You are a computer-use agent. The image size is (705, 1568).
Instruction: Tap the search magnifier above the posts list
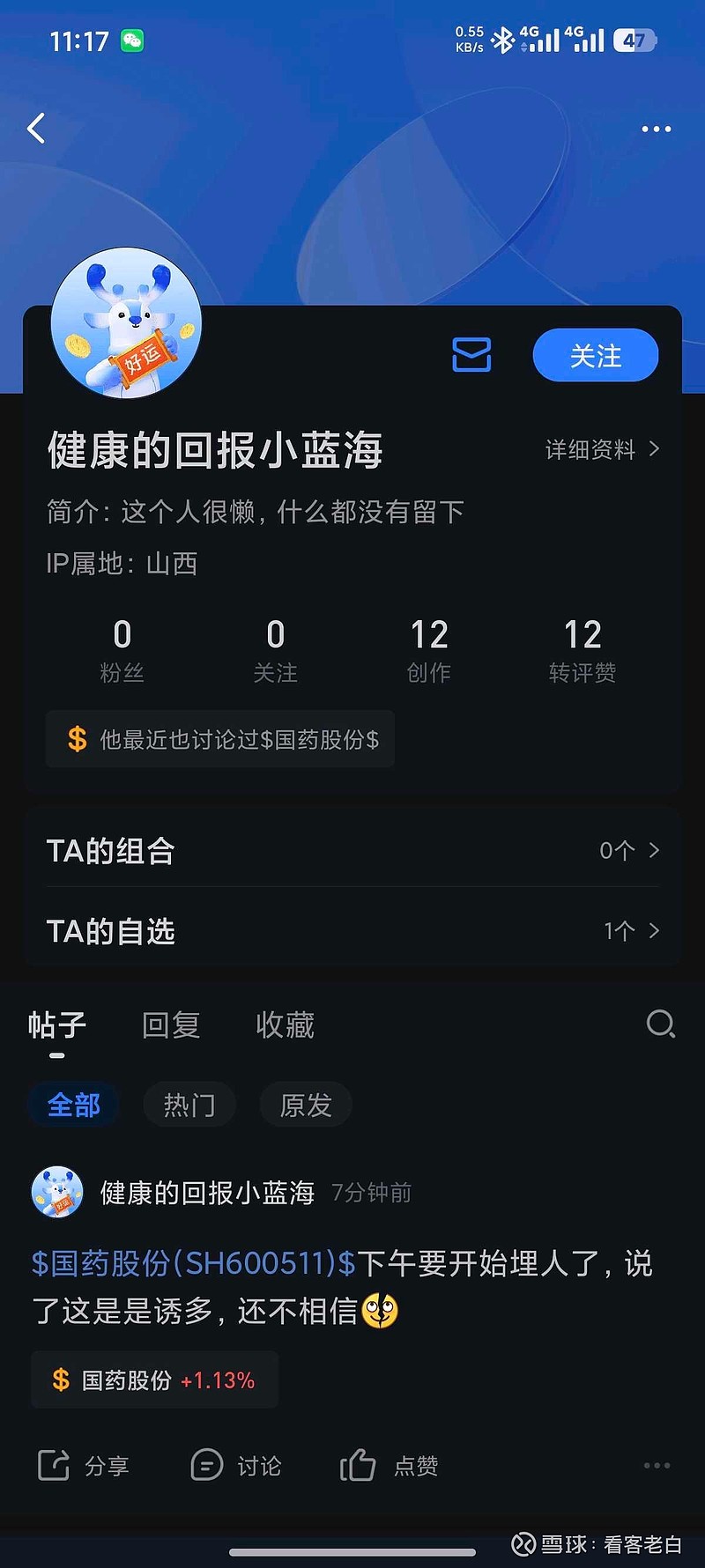[660, 1025]
